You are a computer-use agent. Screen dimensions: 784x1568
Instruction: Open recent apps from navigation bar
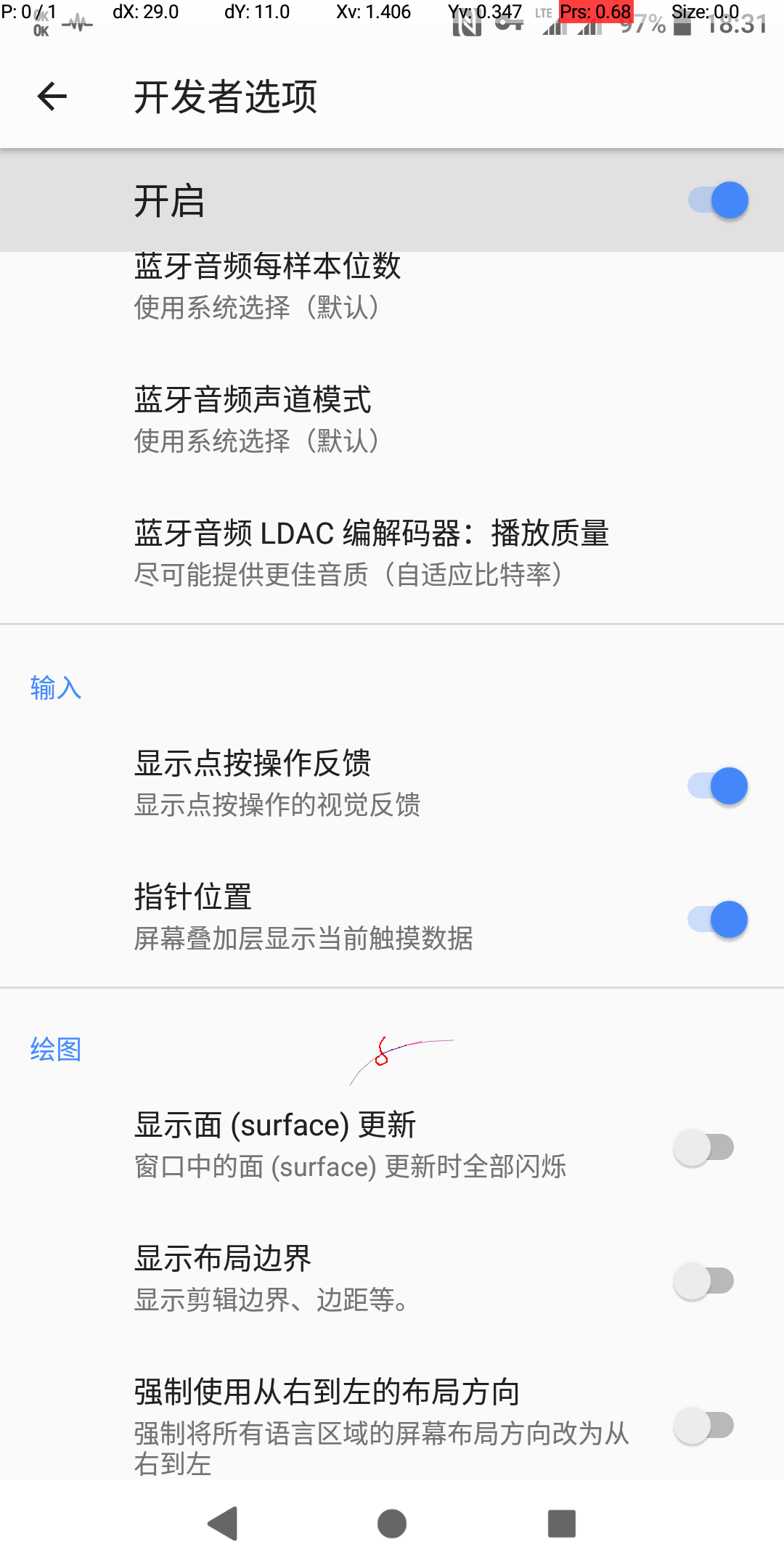561,1523
